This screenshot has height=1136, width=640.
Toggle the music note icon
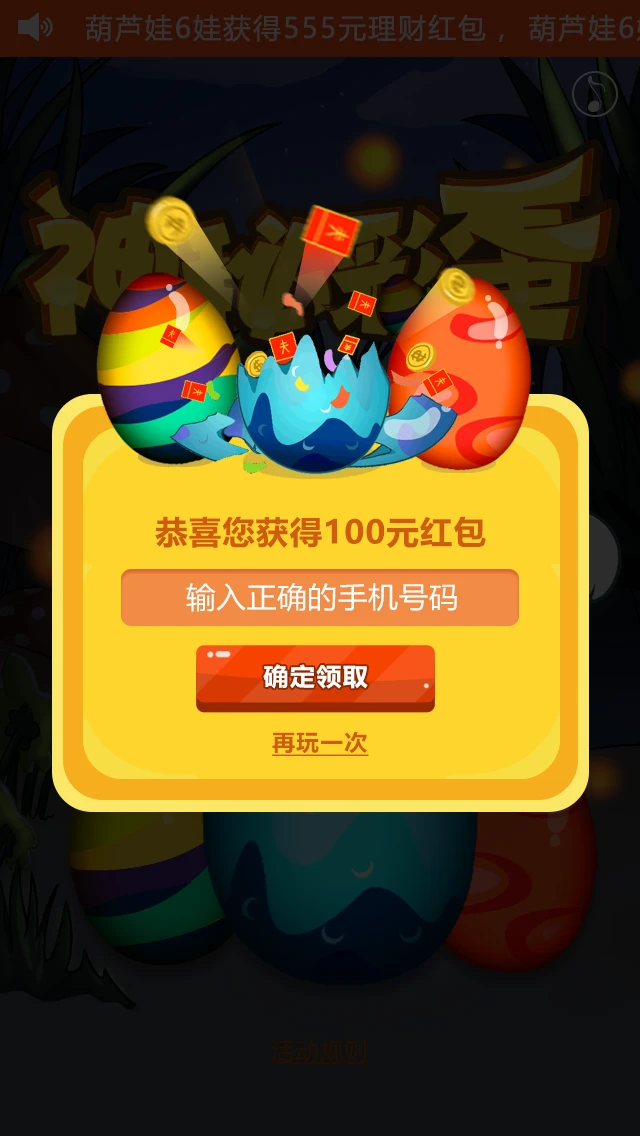click(595, 94)
